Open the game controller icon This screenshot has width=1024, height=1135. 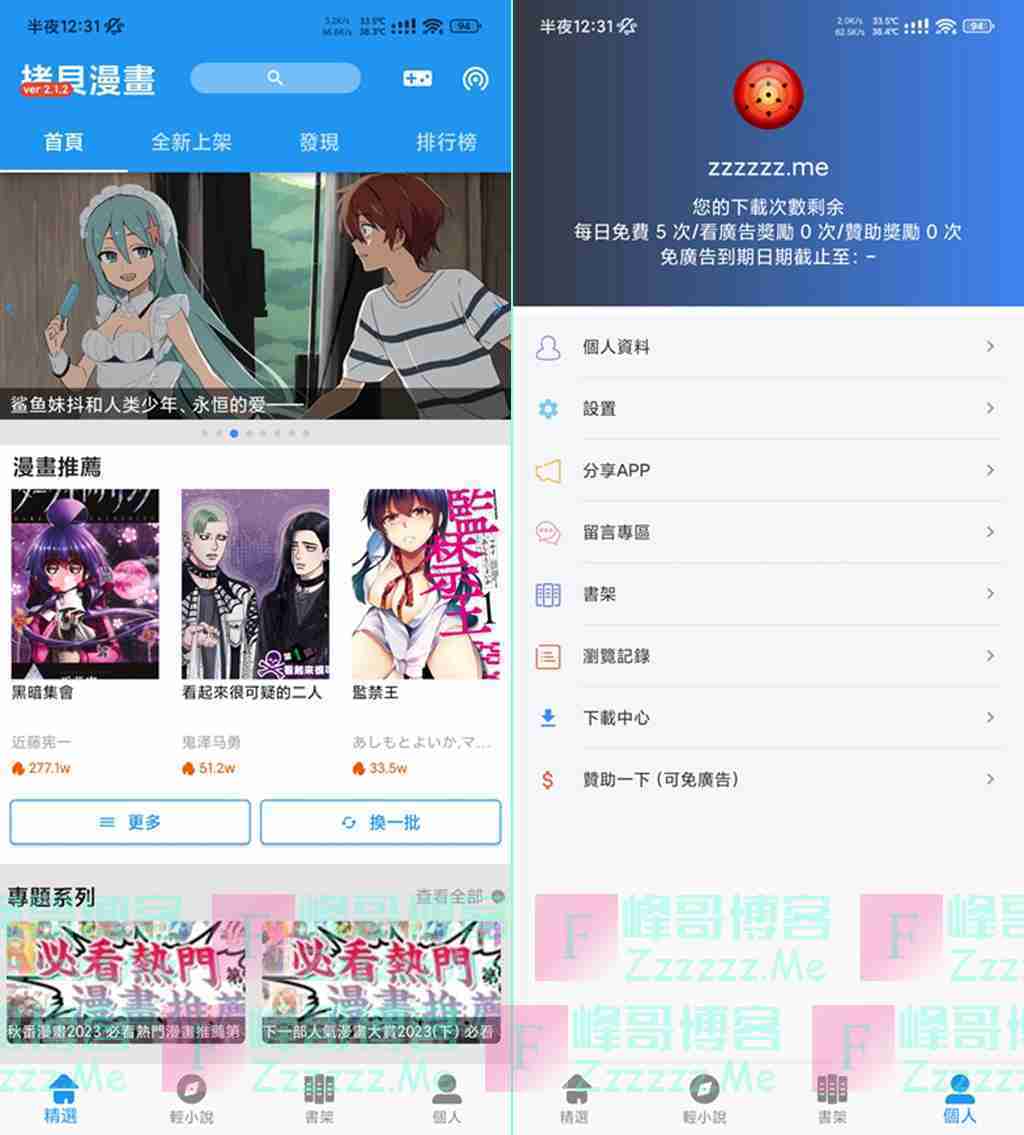click(x=417, y=78)
